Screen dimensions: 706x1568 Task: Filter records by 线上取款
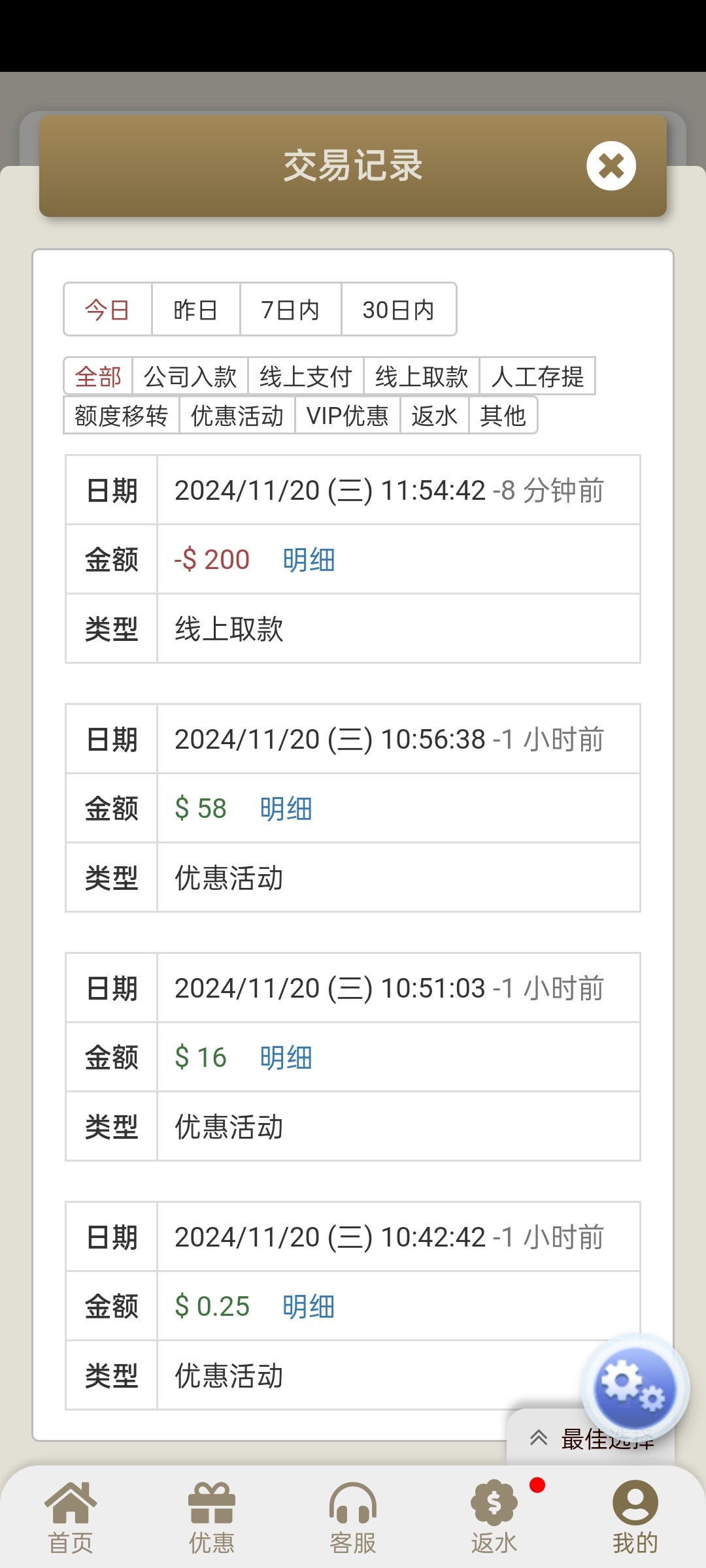(422, 376)
